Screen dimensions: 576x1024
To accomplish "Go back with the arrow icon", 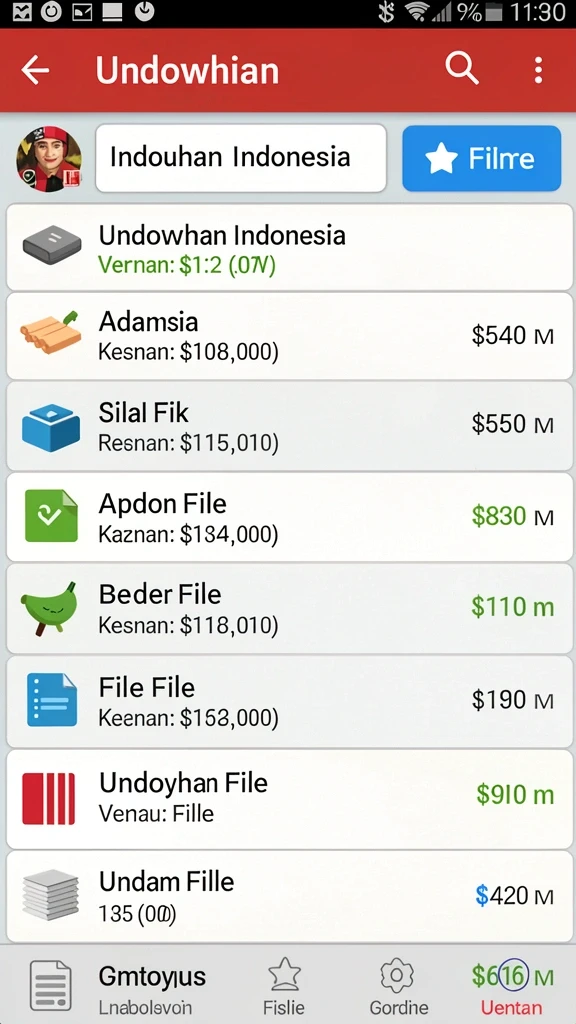I will pos(35,70).
